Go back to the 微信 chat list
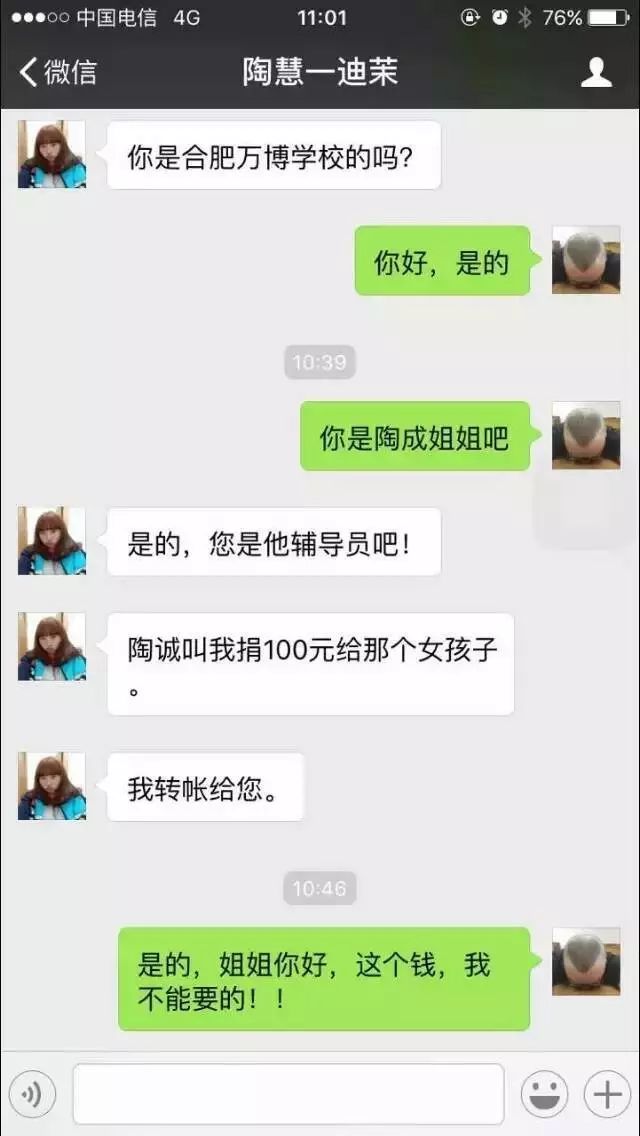 pyautogui.click(x=58, y=72)
